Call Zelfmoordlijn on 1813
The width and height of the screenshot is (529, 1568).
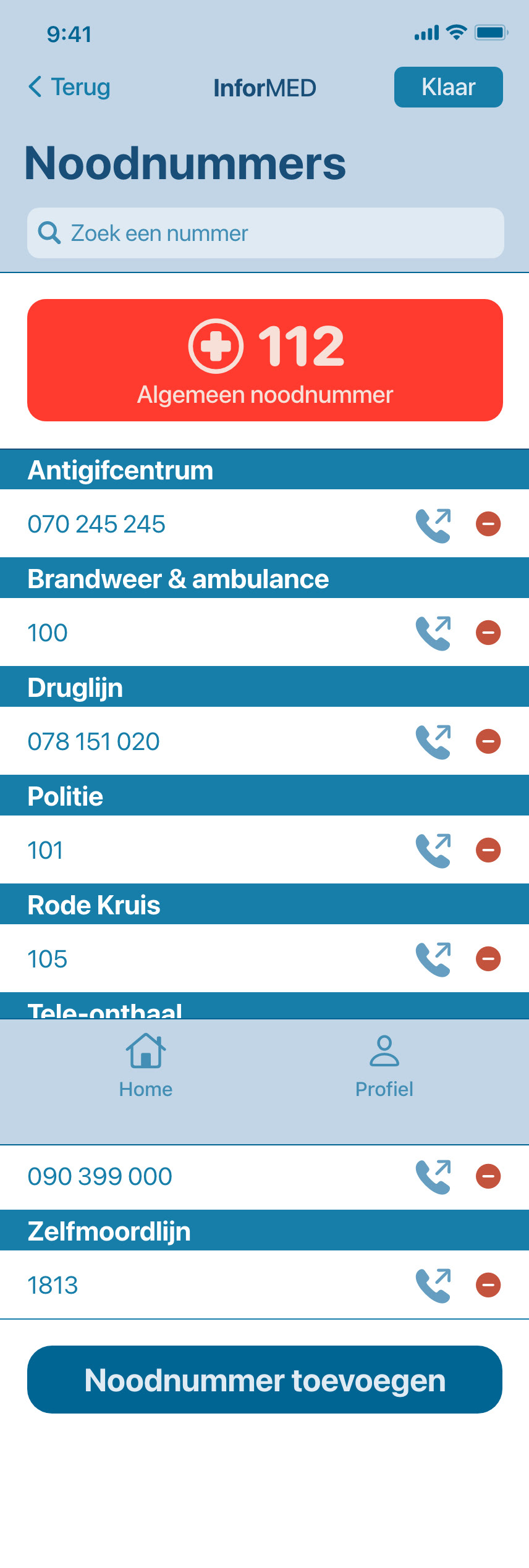click(x=433, y=1285)
